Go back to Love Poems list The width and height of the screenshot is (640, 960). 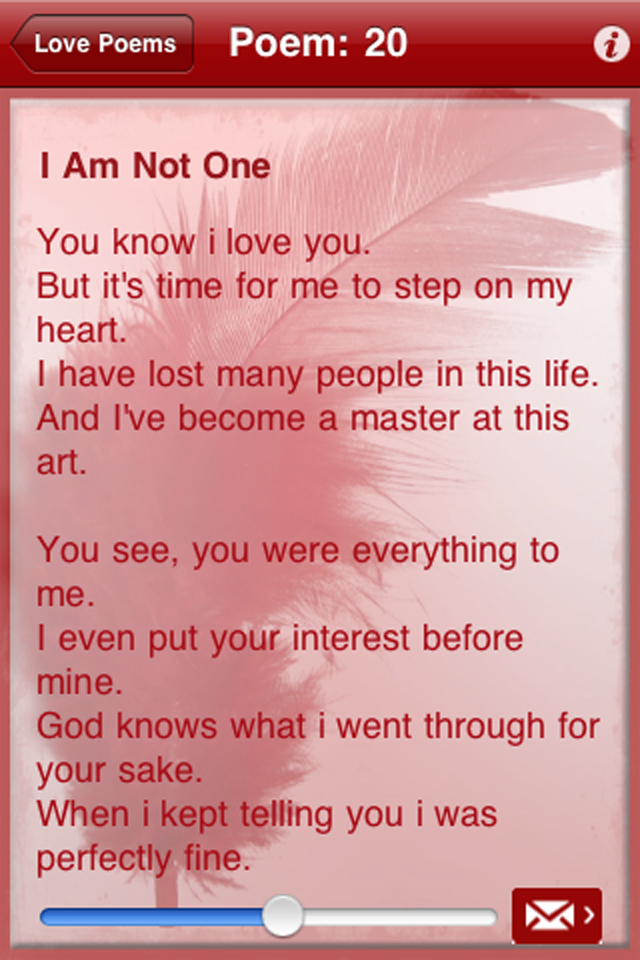click(103, 44)
